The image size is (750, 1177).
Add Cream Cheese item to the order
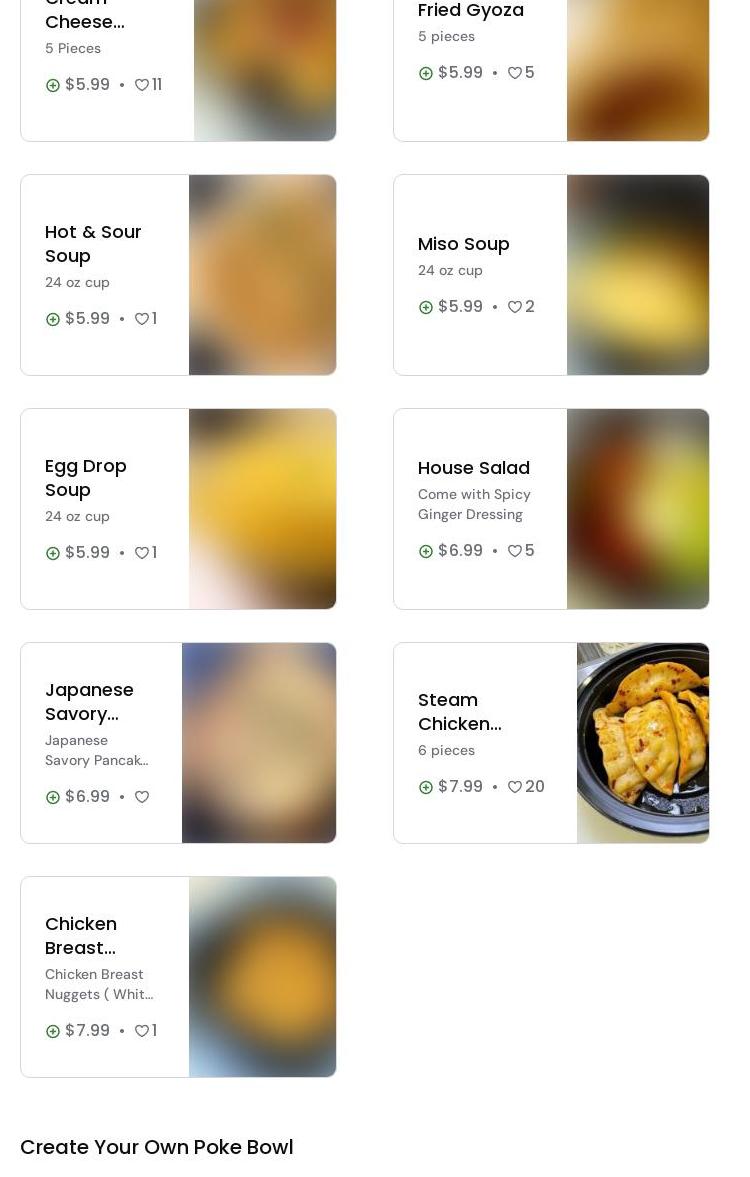pyautogui.click(x=53, y=85)
